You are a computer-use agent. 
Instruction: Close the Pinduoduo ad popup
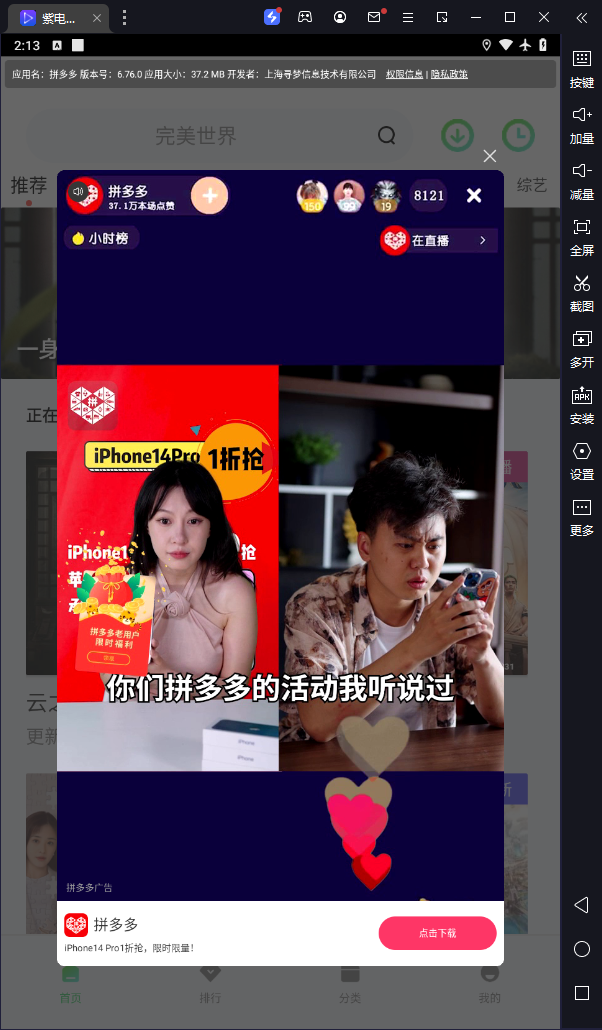489,156
